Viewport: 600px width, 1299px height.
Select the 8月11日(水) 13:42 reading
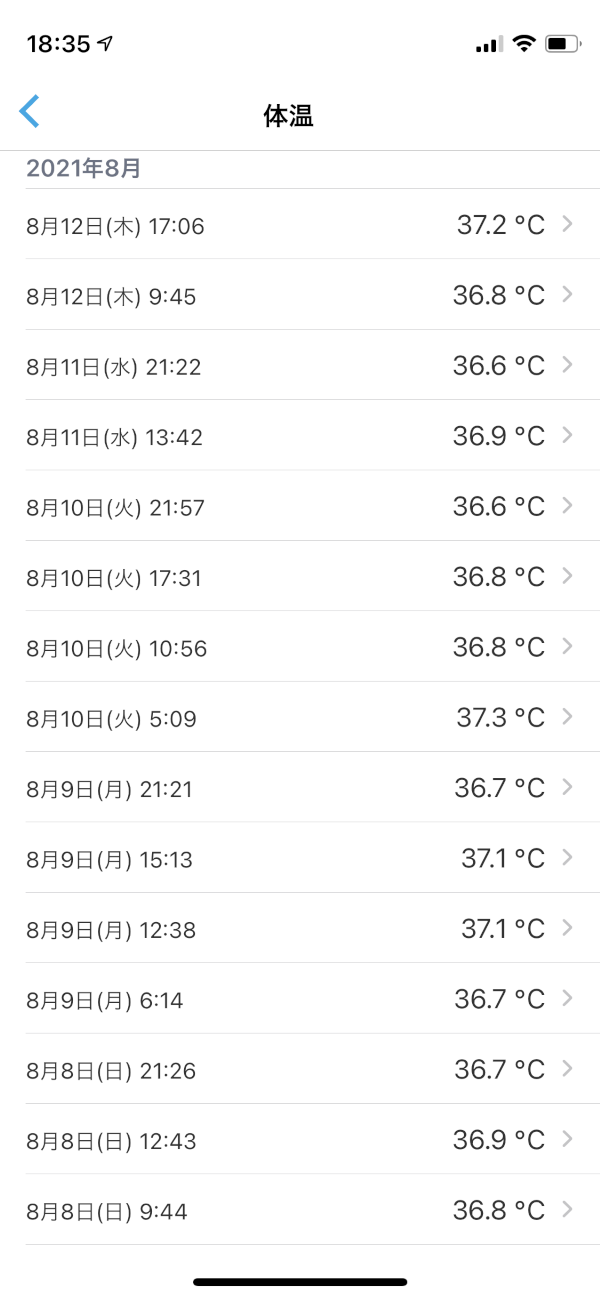click(x=300, y=436)
